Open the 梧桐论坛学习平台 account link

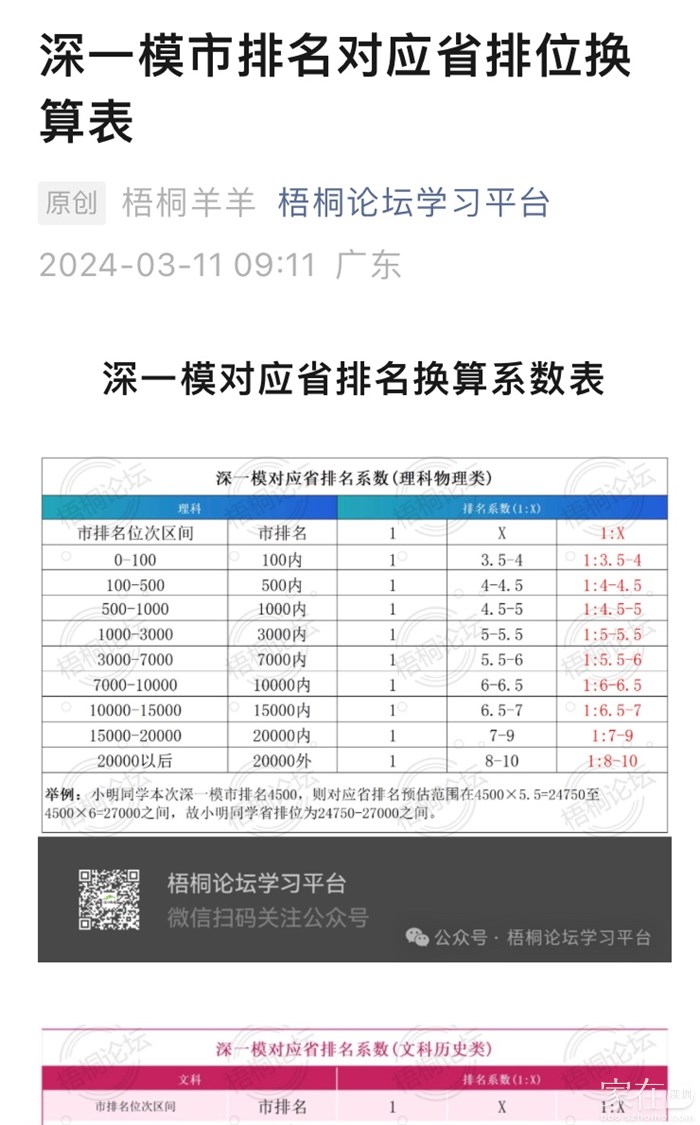tap(414, 203)
